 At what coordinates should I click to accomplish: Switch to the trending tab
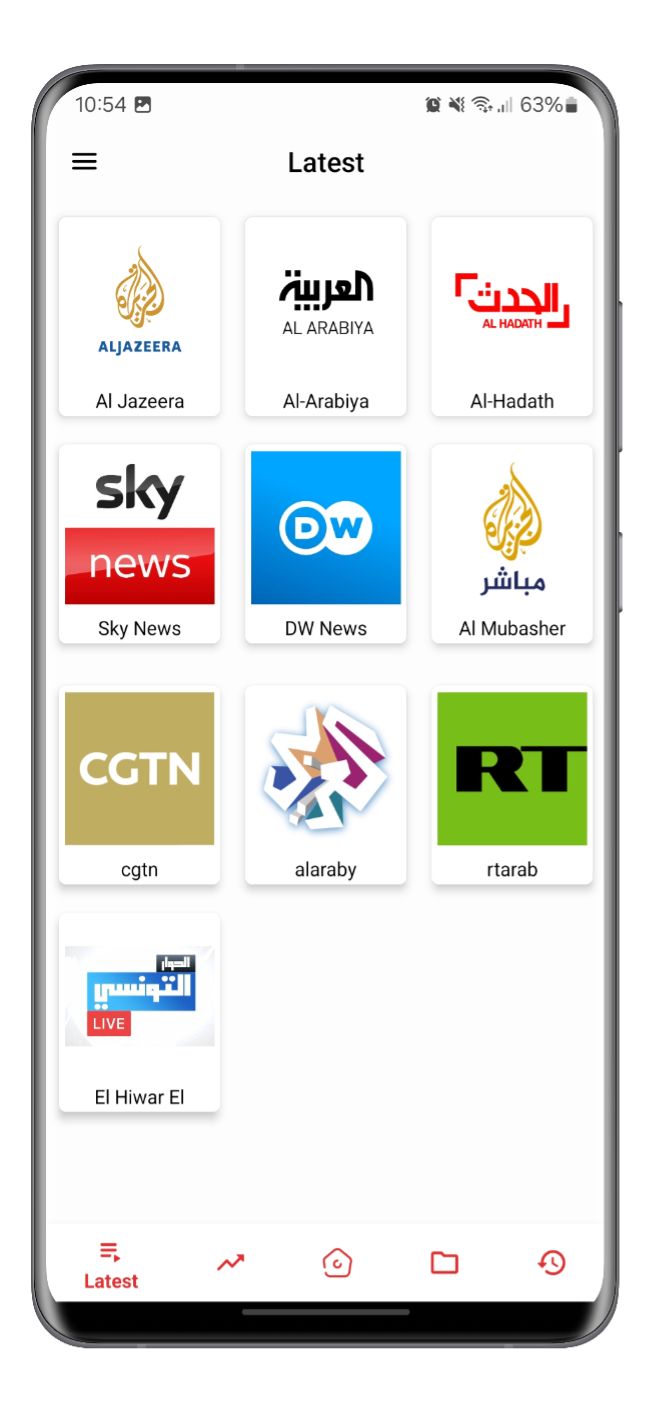click(x=231, y=1263)
